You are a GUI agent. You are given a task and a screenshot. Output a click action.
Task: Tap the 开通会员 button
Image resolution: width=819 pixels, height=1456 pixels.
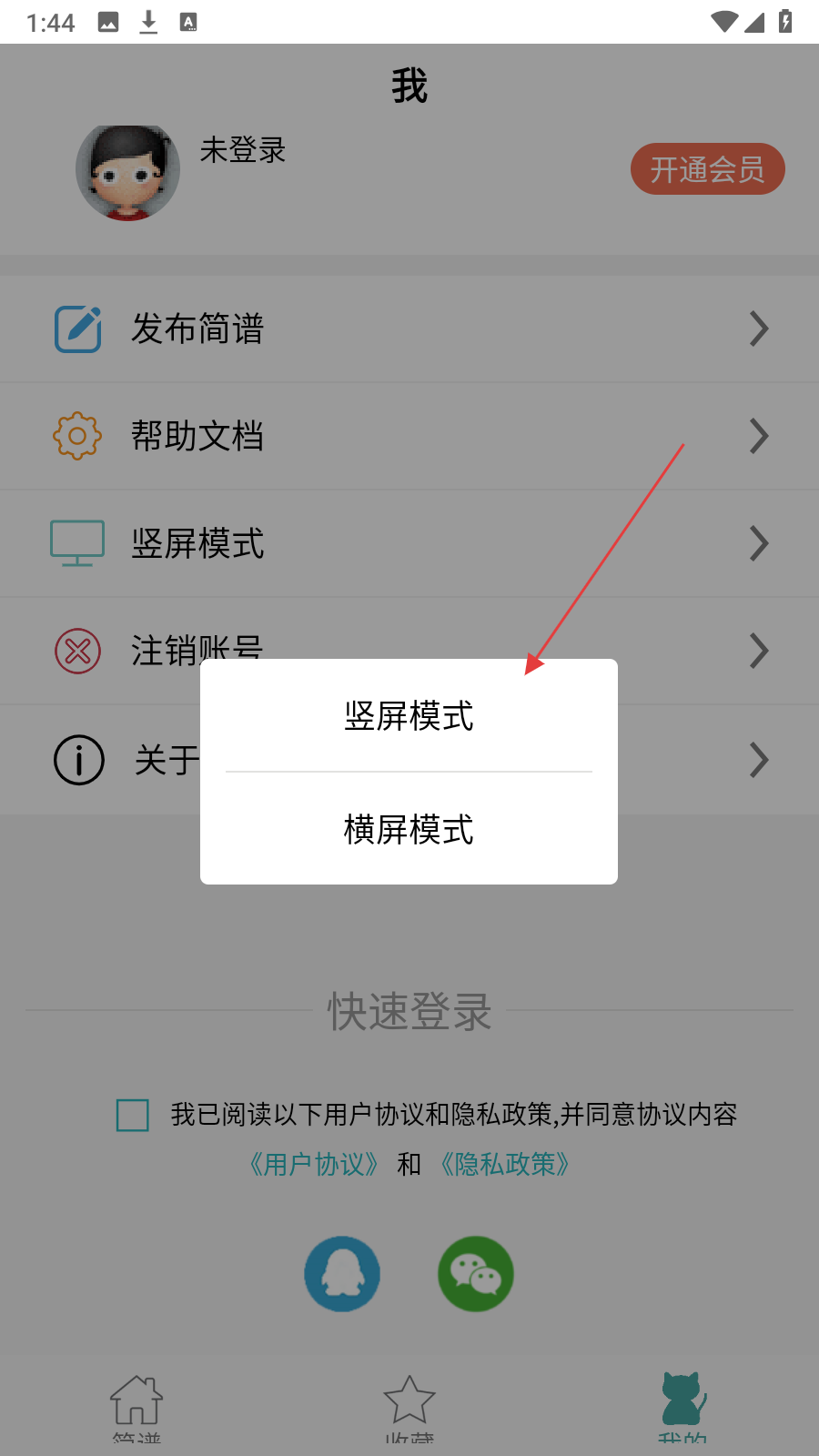(x=707, y=169)
